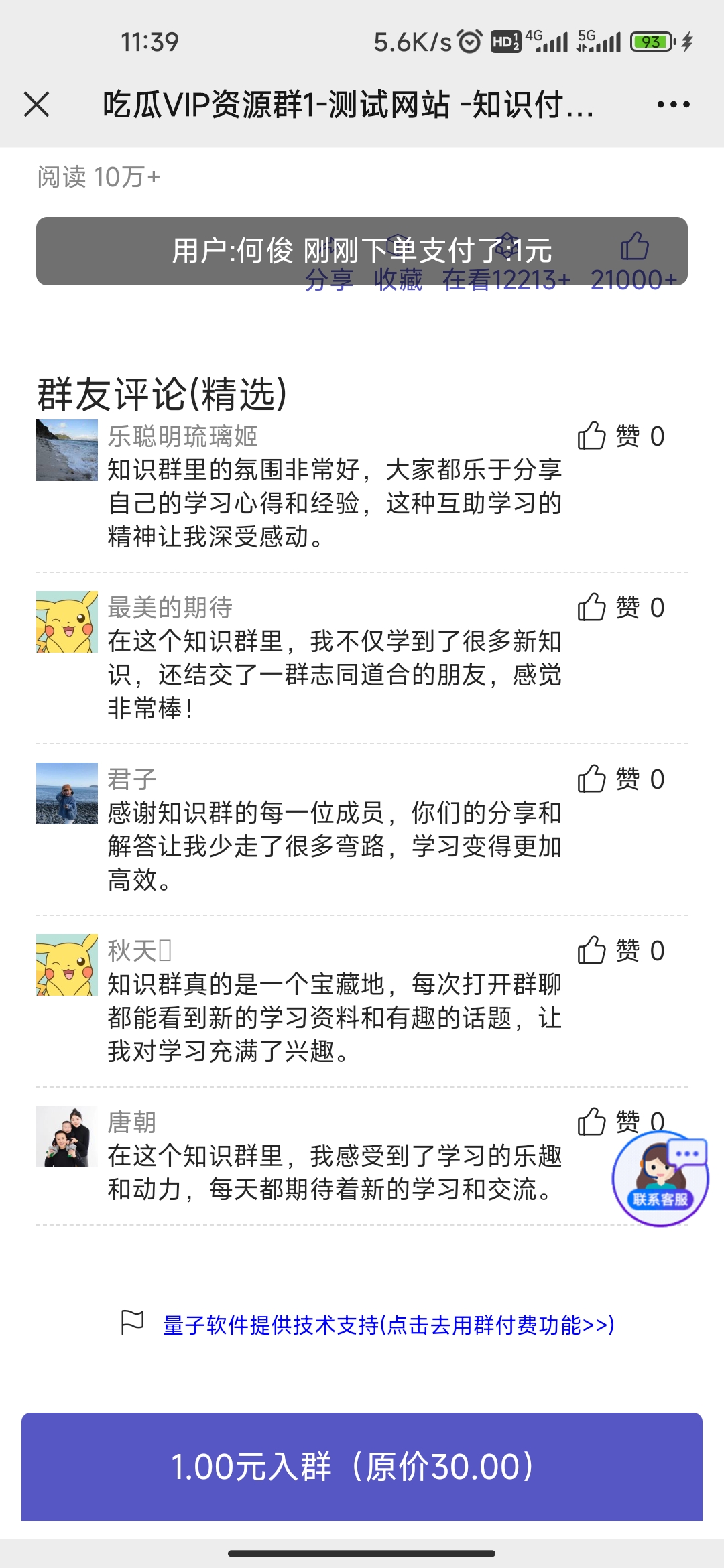Like the comment from 秋天
The height and width of the screenshot is (1568, 724).
621,951
